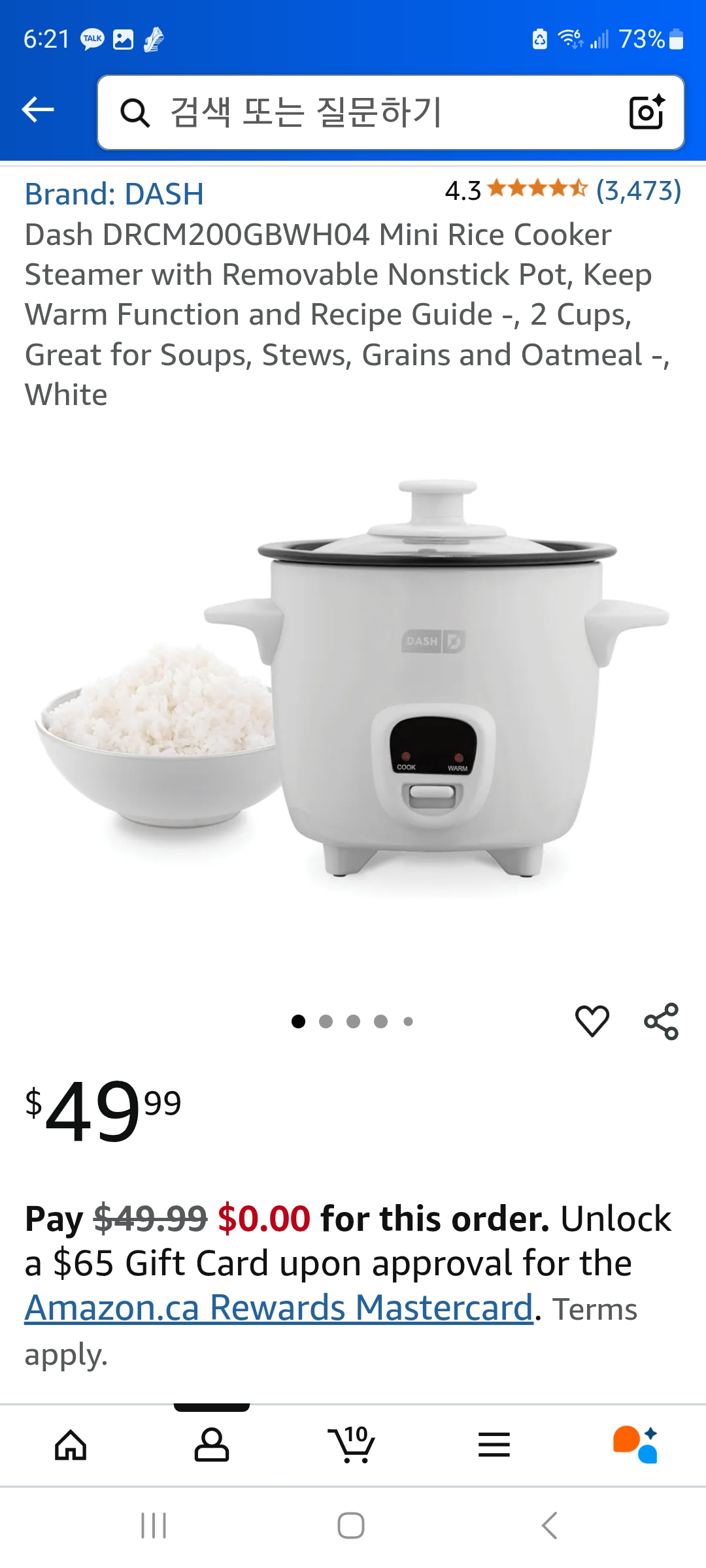Go to the Amazon home tab
This screenshot has width=706, height=1568.
(71, 1445)
